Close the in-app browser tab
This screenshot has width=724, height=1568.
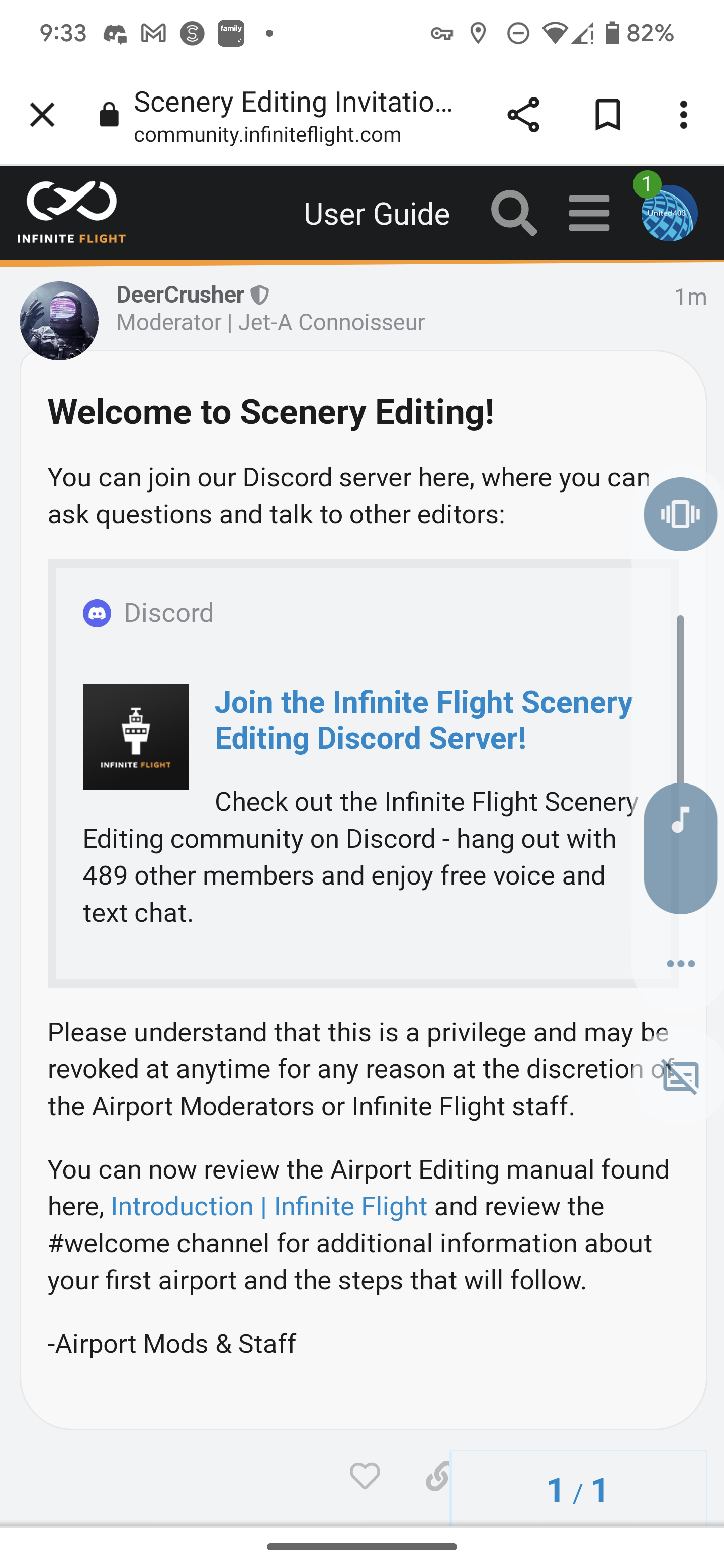point(42,115)
